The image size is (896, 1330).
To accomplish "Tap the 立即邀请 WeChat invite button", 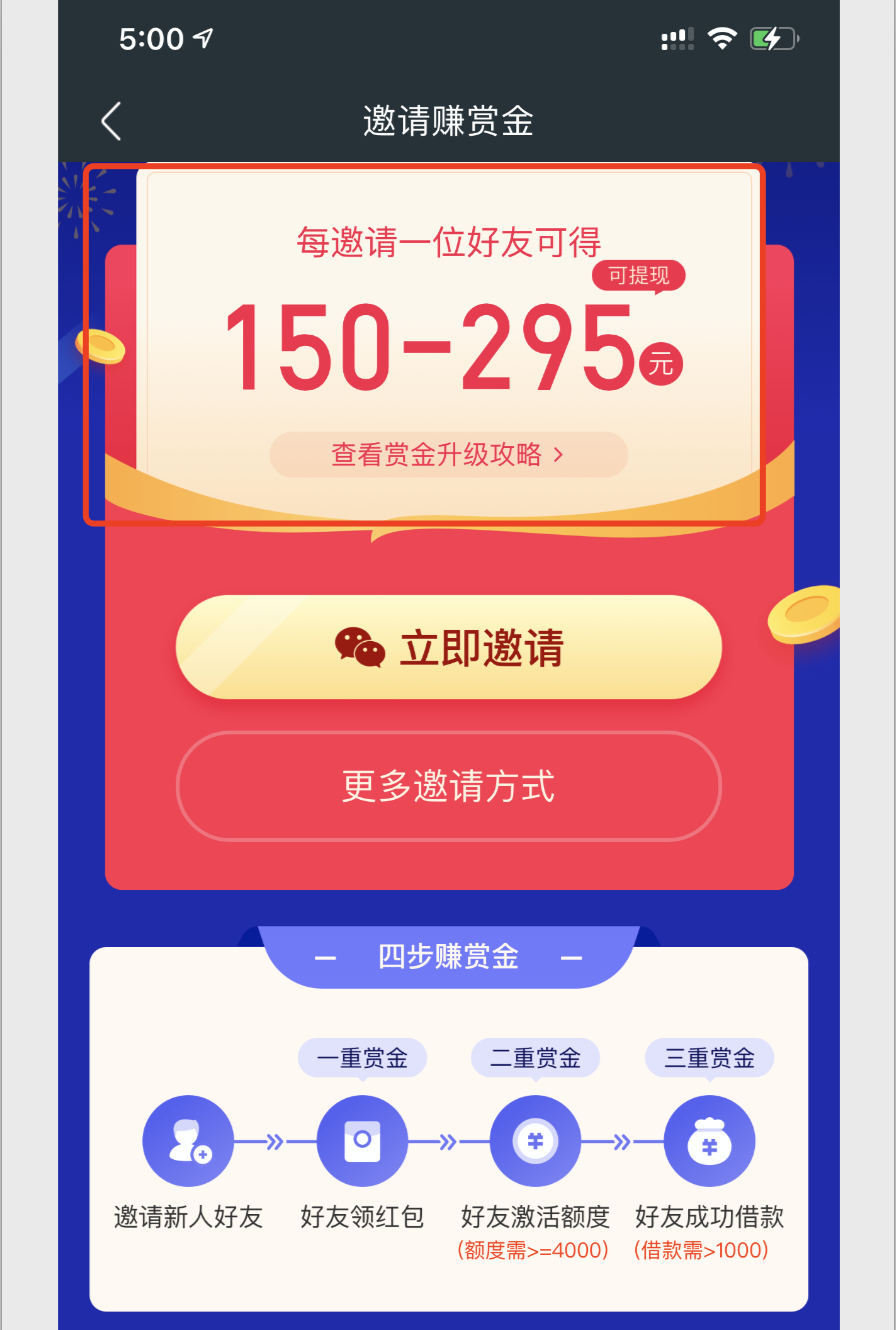I will click(448, 647).
